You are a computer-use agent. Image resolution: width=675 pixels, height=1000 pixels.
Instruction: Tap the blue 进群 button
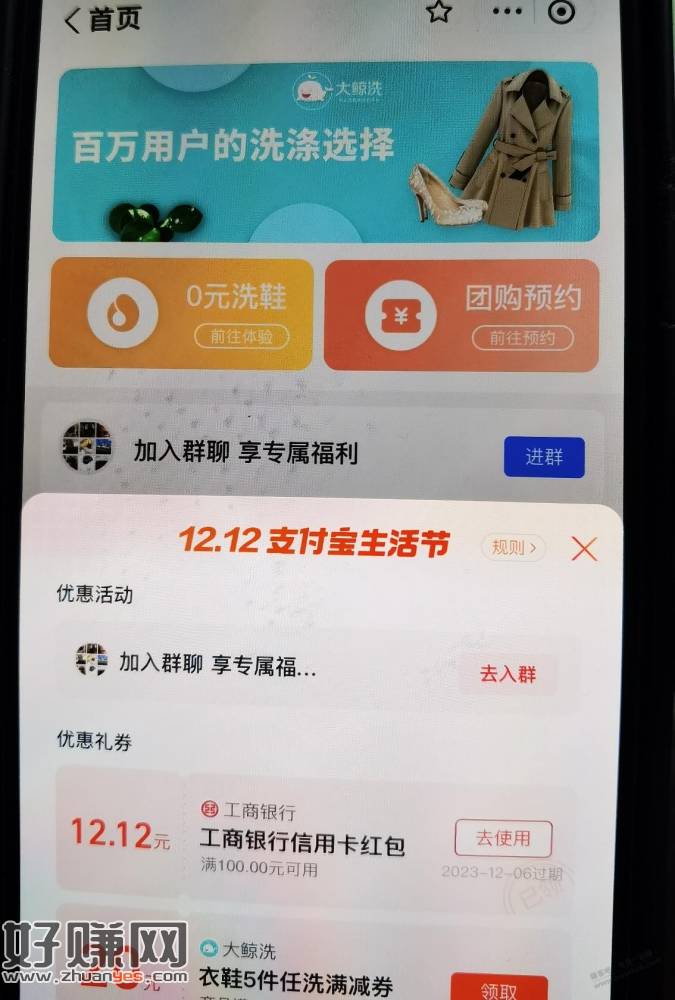[543, 457]
